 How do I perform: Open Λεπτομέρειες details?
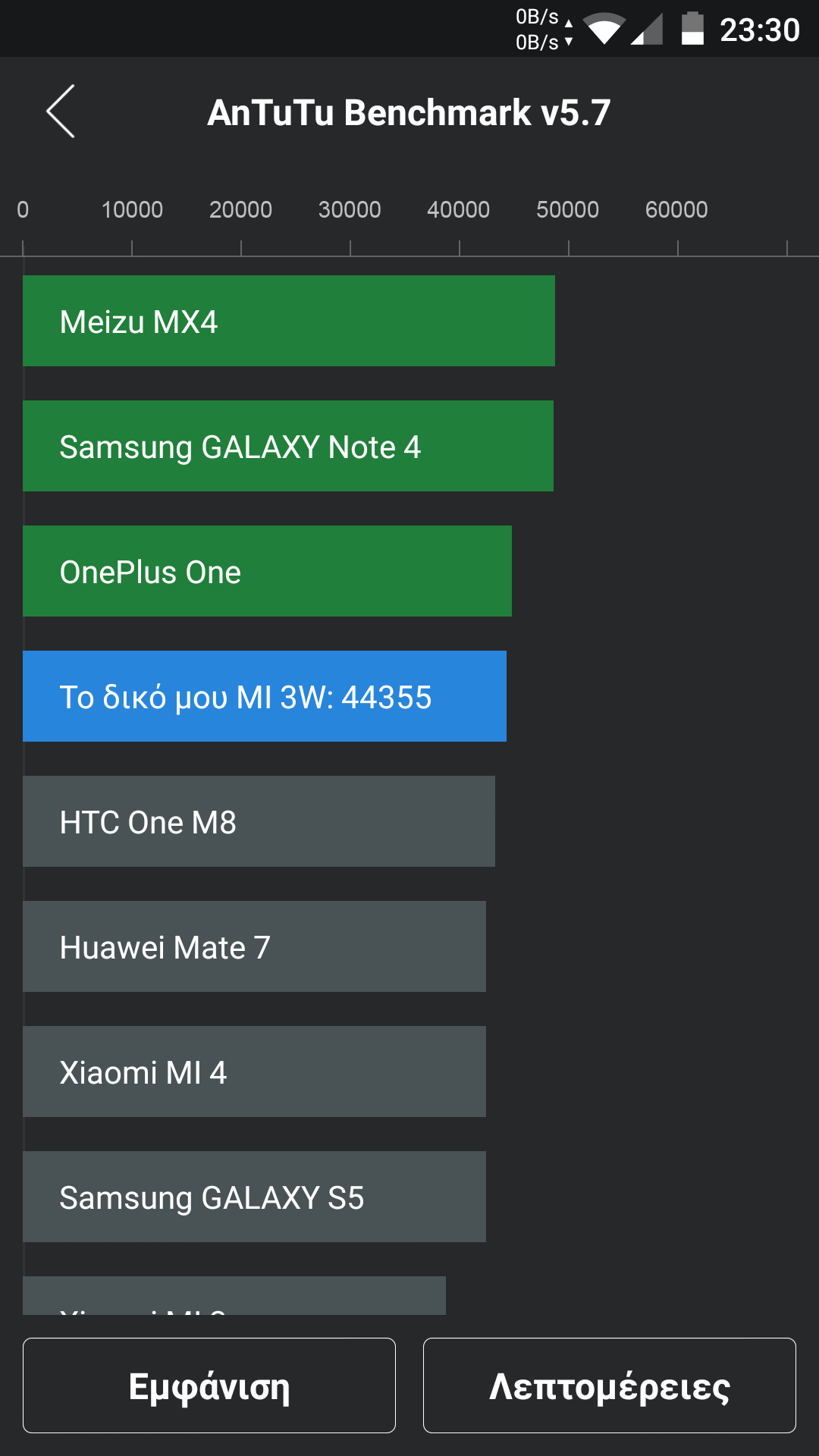[x=609, y=1385]
